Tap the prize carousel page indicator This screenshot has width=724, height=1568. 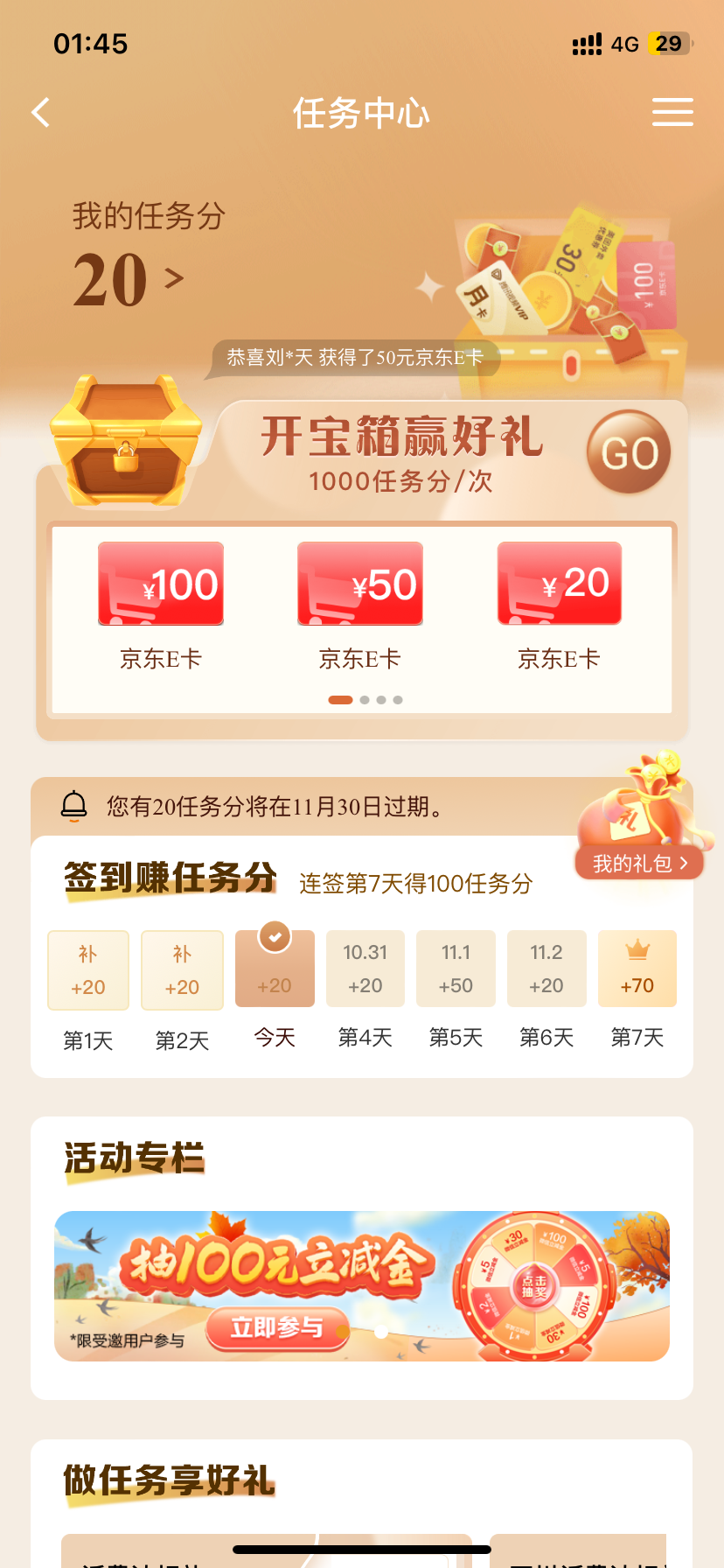click(x=365, y=700)
